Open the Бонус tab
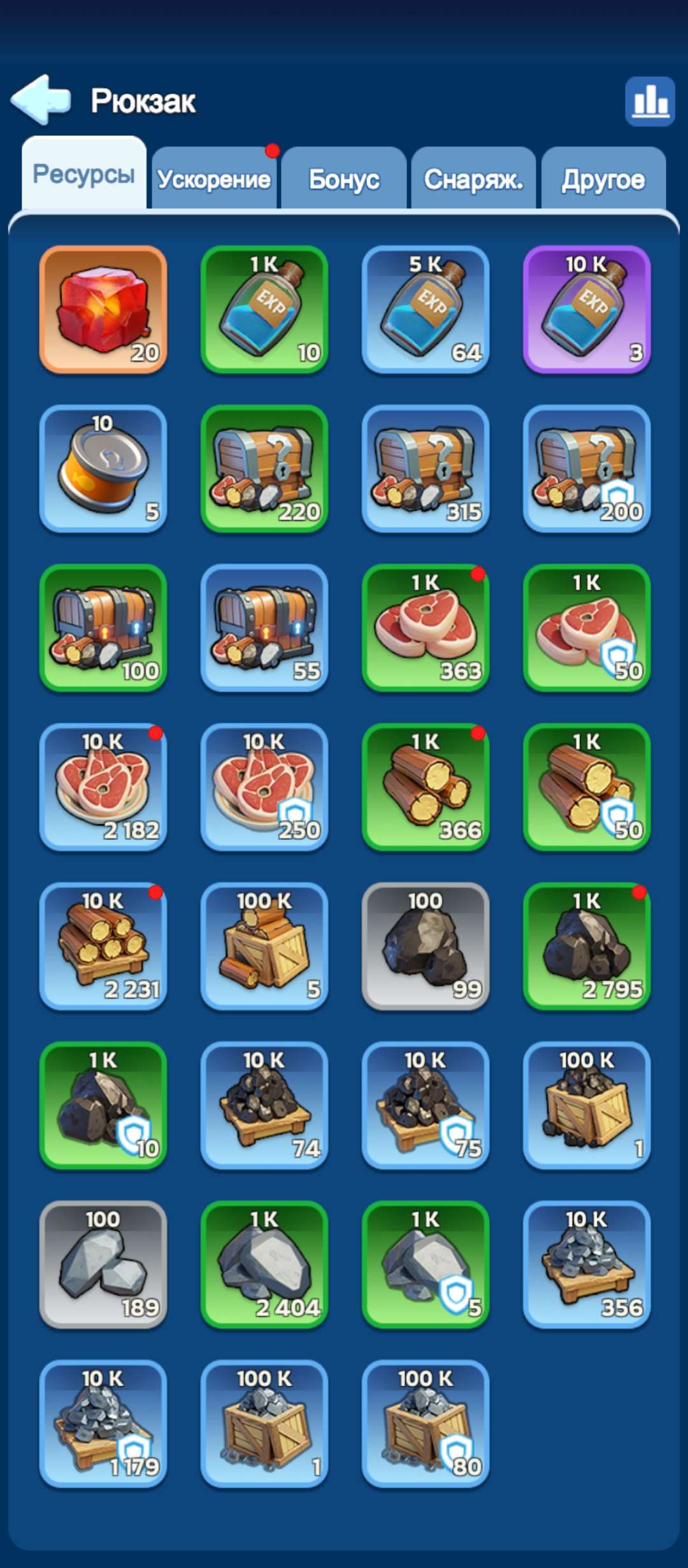Viewport: 688px width, 1568px height. point(344,179)
